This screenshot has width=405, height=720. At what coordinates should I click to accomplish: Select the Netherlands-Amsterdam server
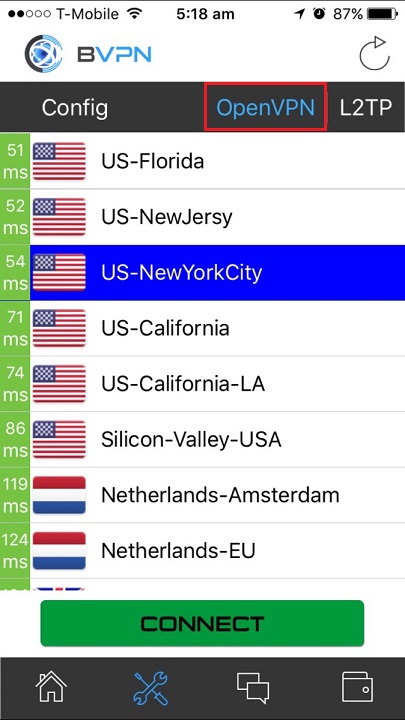point(202,495)
